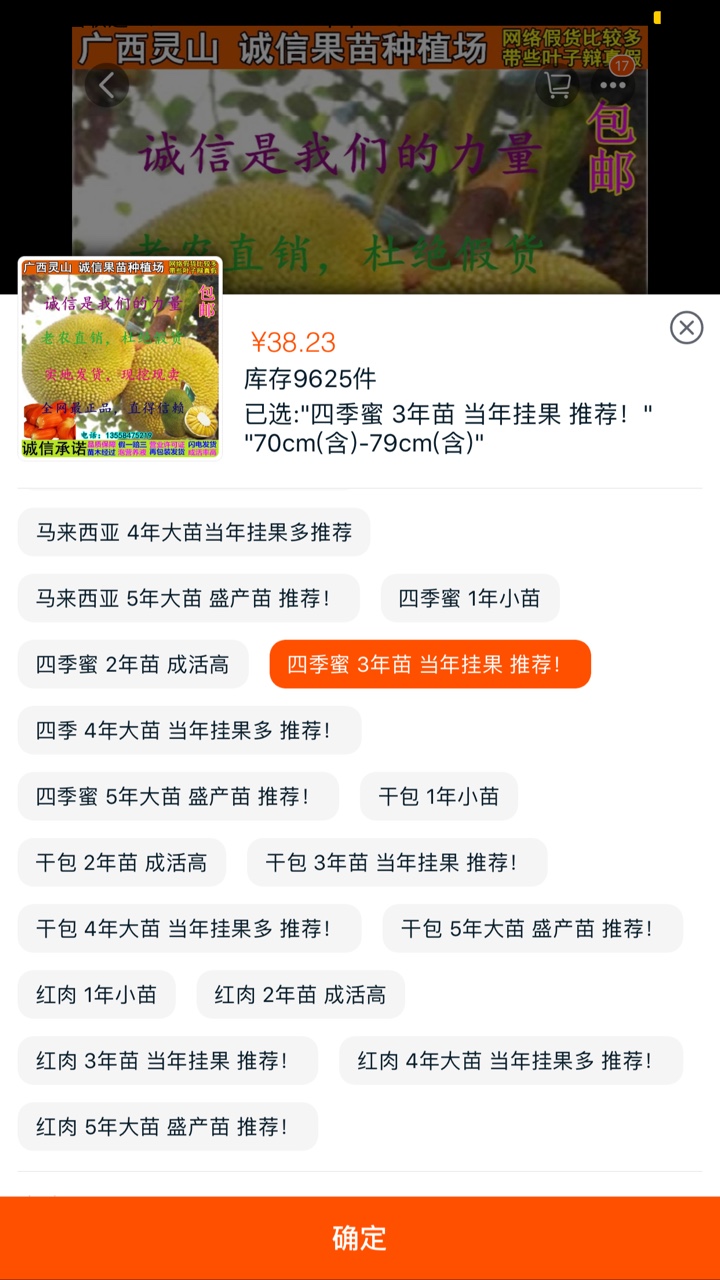Viewport: 720px width, 1280px height.
Task: Choose 四季 4年大苗 当年挂果多
Action: point(189,730)
